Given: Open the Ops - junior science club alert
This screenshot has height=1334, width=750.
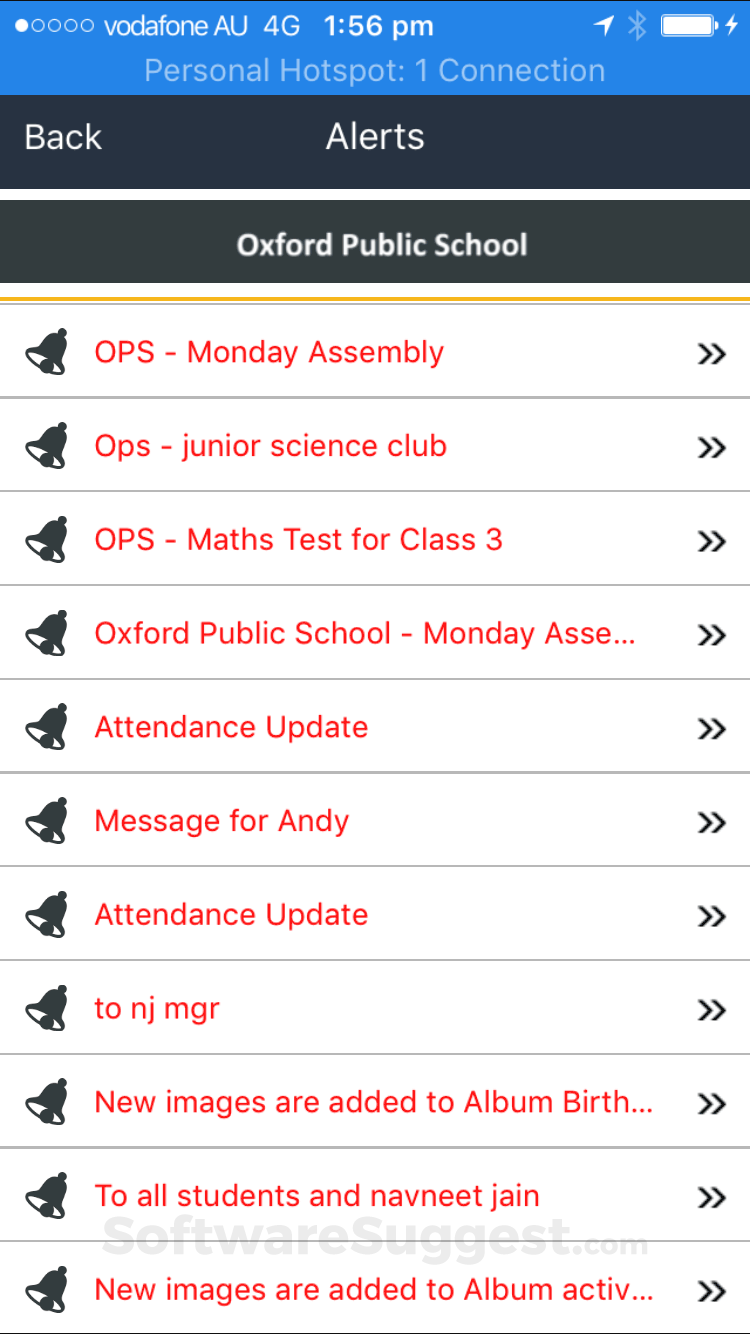Looking at the screenshot, I should point(270,446).
